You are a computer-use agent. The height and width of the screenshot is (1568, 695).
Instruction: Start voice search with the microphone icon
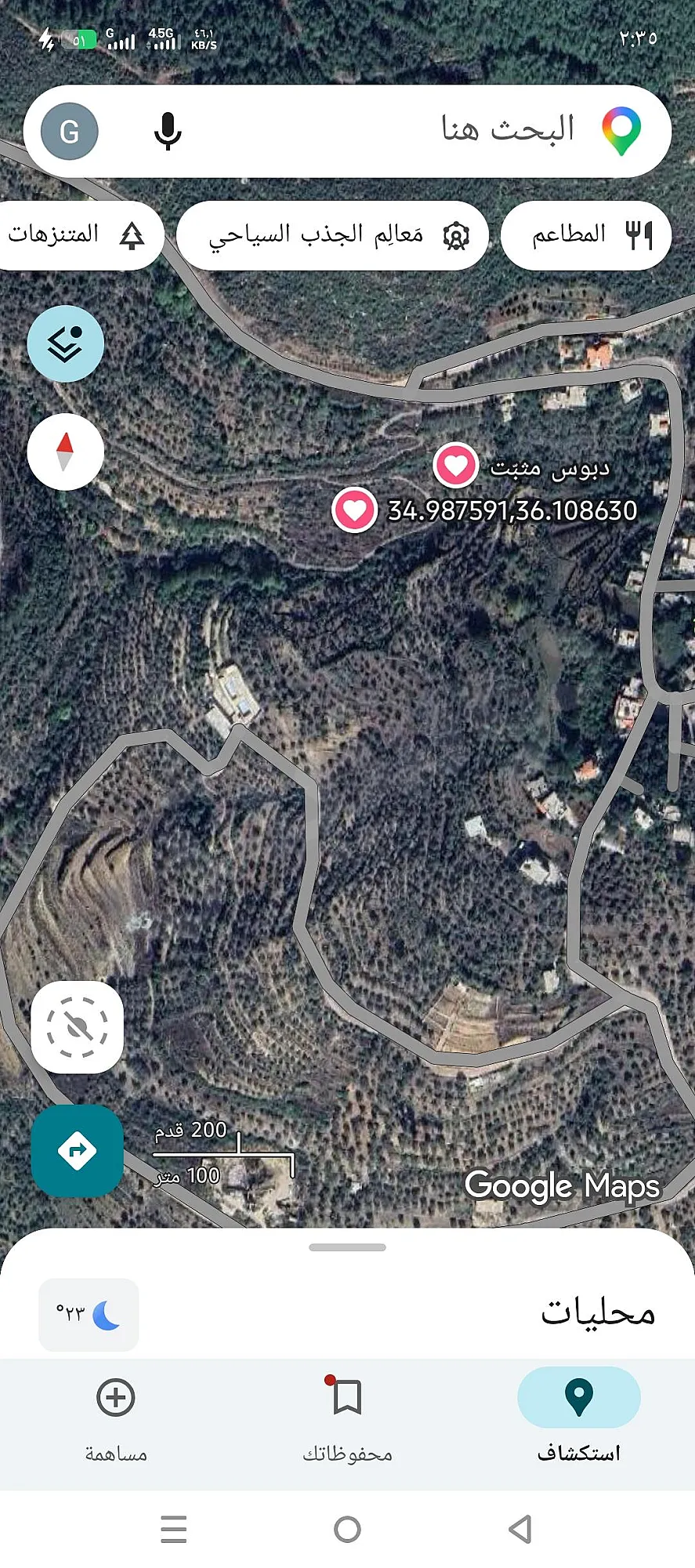(x=167, y=131)
